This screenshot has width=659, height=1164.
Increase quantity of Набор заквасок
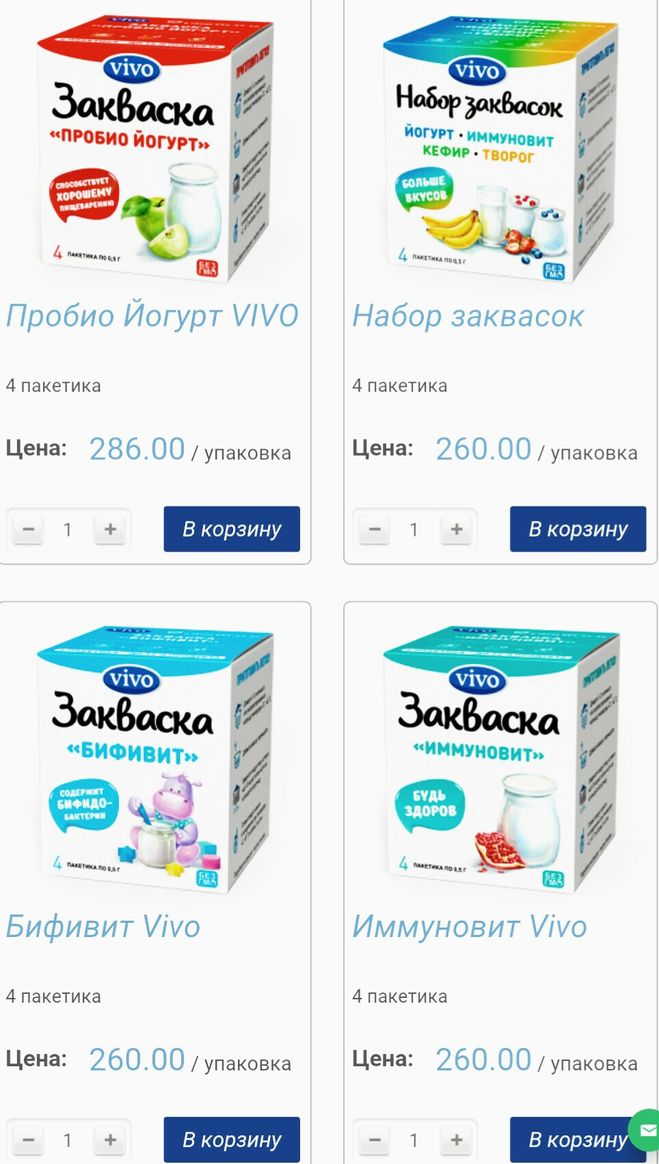pos(456,529)
